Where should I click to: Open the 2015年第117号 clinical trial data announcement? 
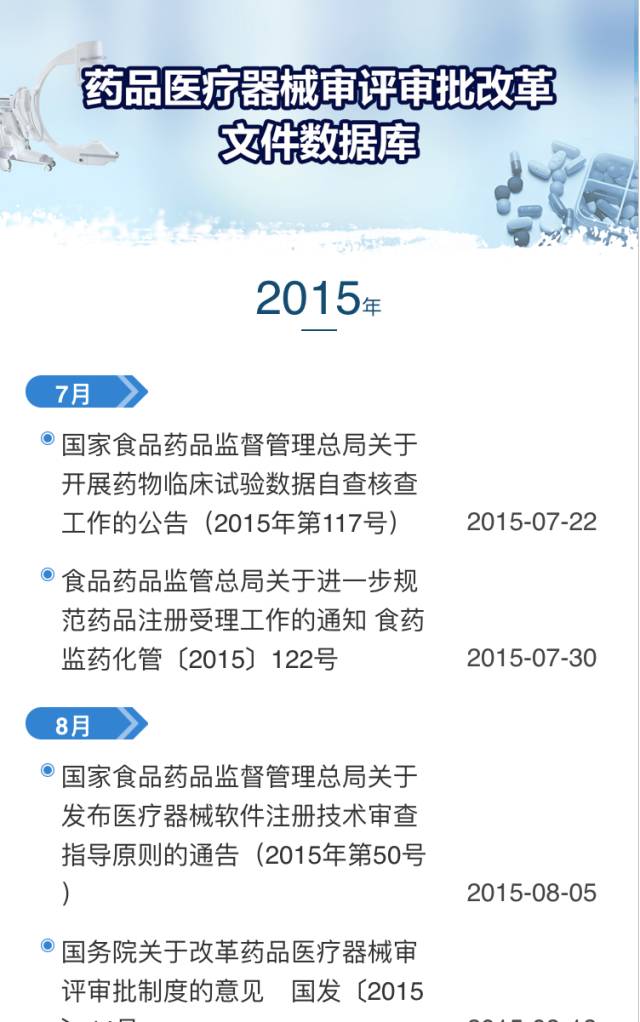click(x=238, y=483)
